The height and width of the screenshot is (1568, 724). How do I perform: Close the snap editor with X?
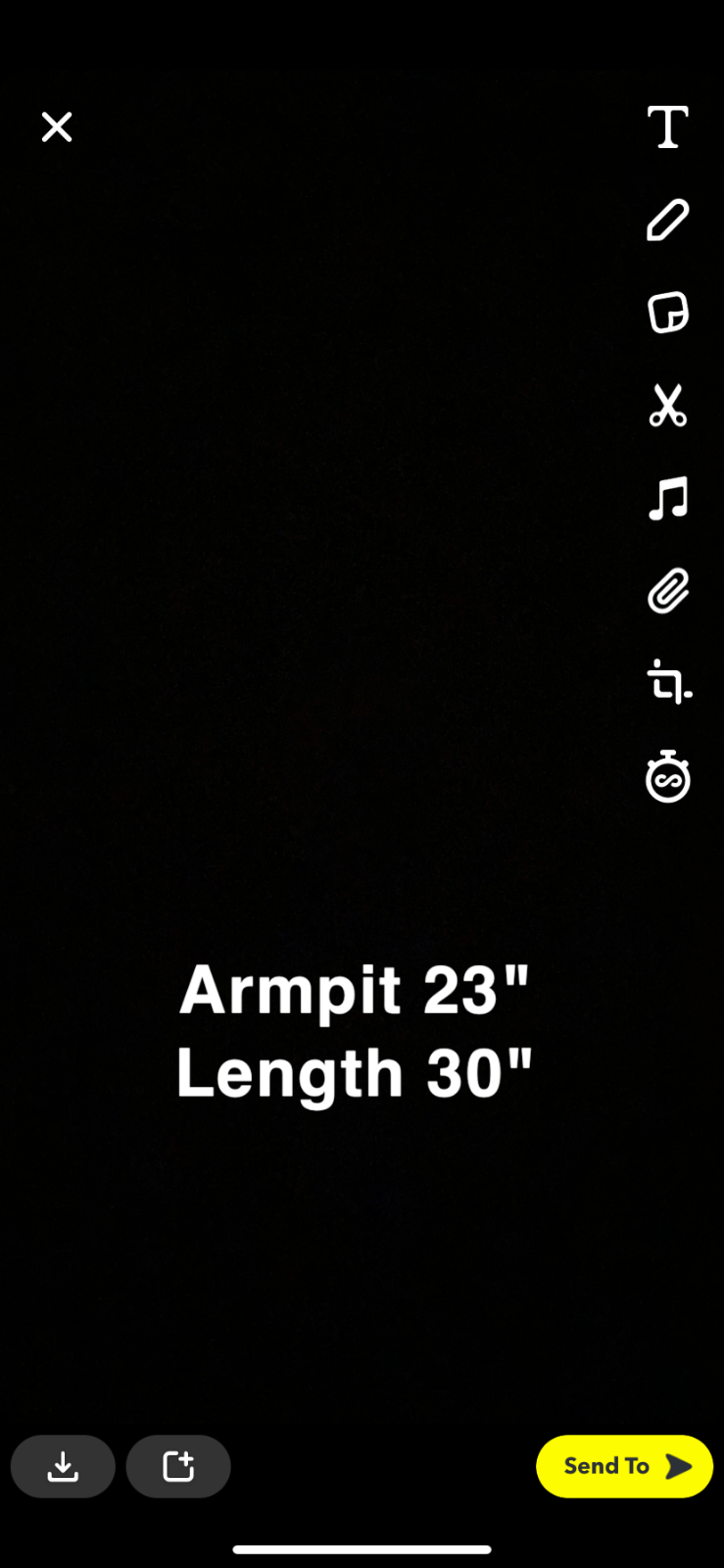point(57,126)
